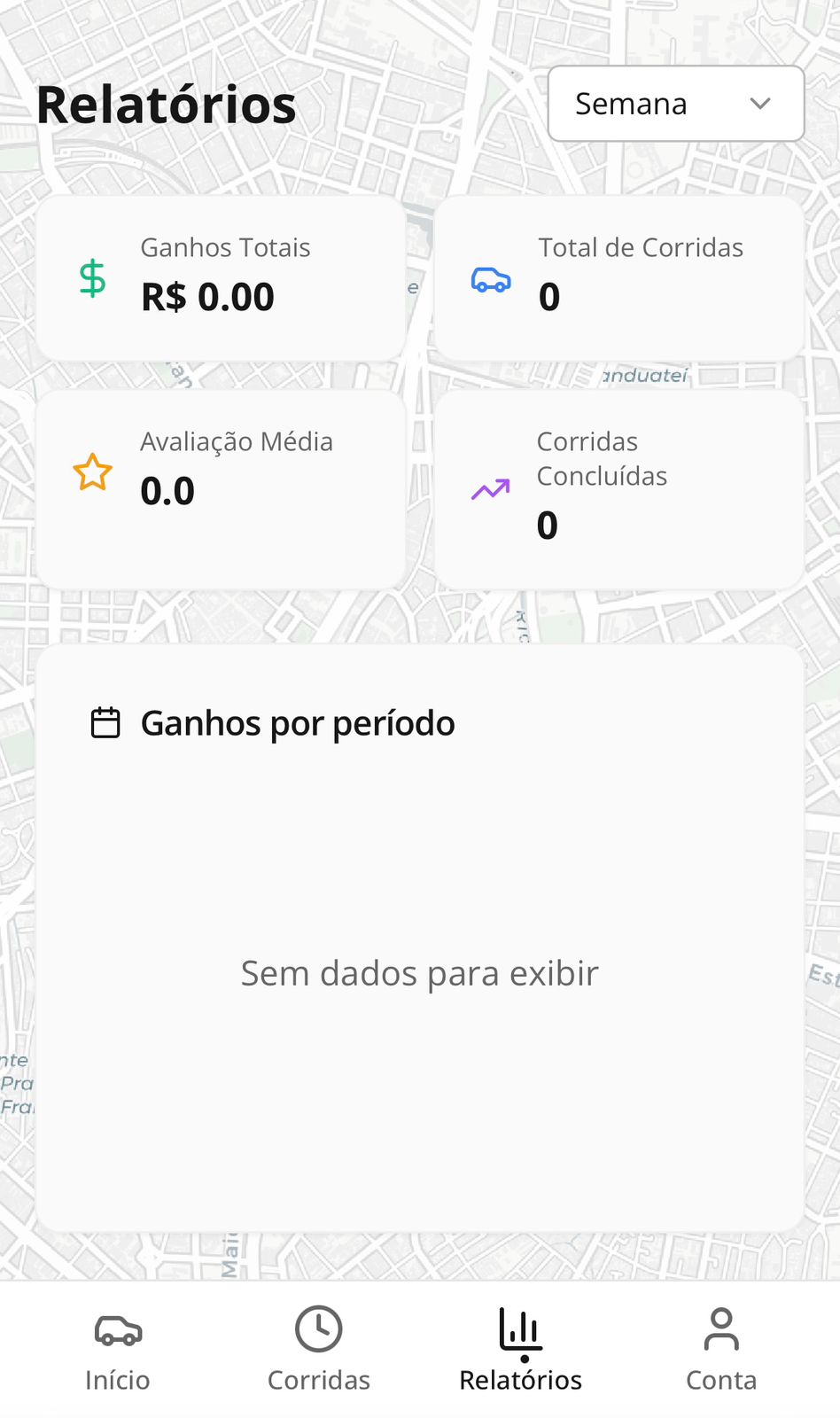Click the calendar icon beside Ganhos por período

click(106, 721)
